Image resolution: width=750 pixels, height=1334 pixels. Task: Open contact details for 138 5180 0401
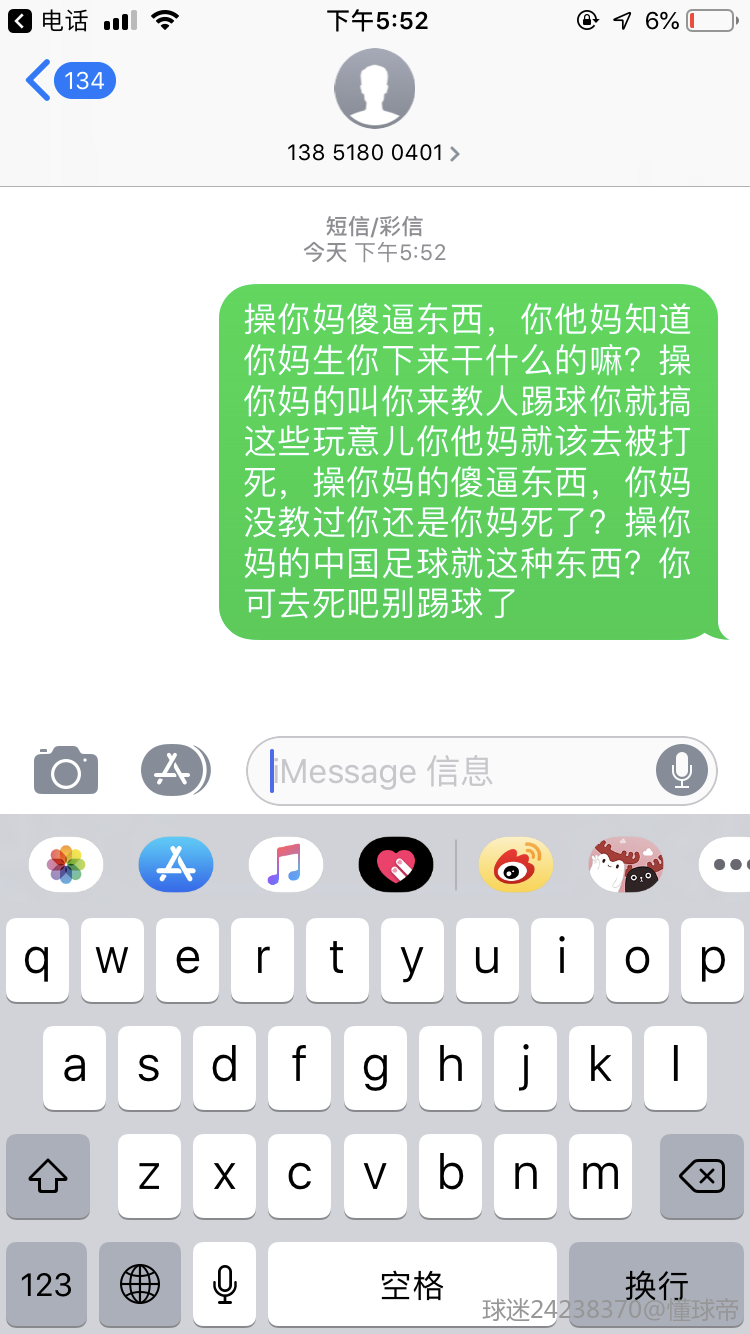pos(374,153)
